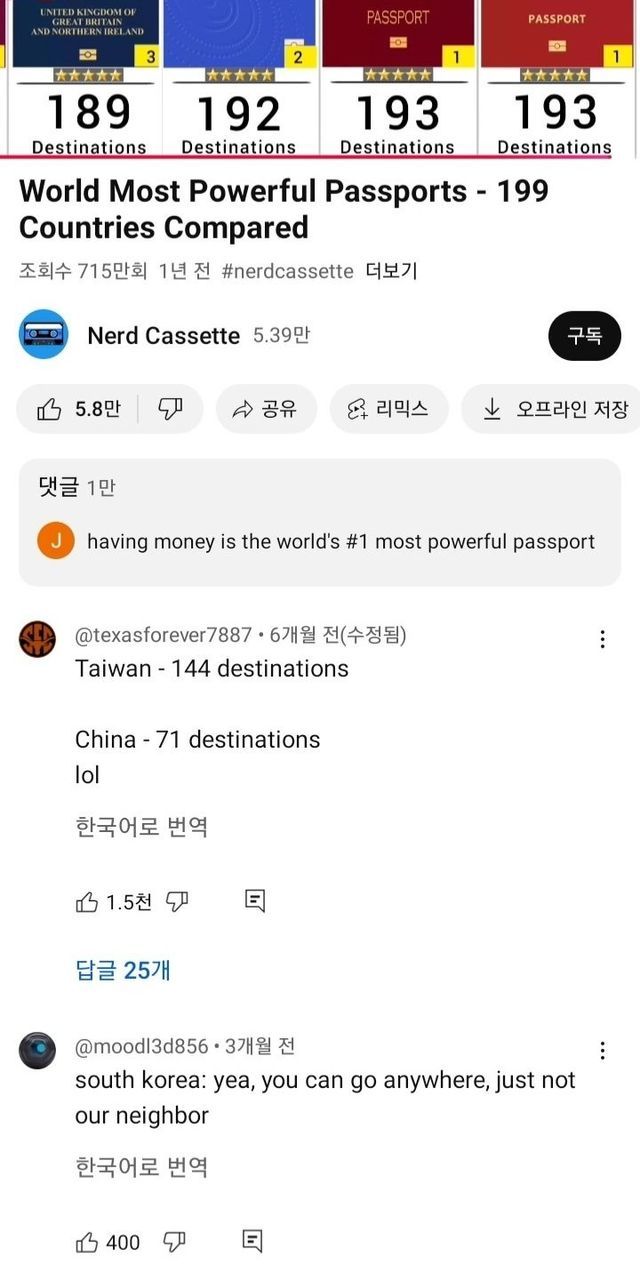Reply to texasforever7887's comment
This screenshot has height=1280, width=640.
pos(255,902)
